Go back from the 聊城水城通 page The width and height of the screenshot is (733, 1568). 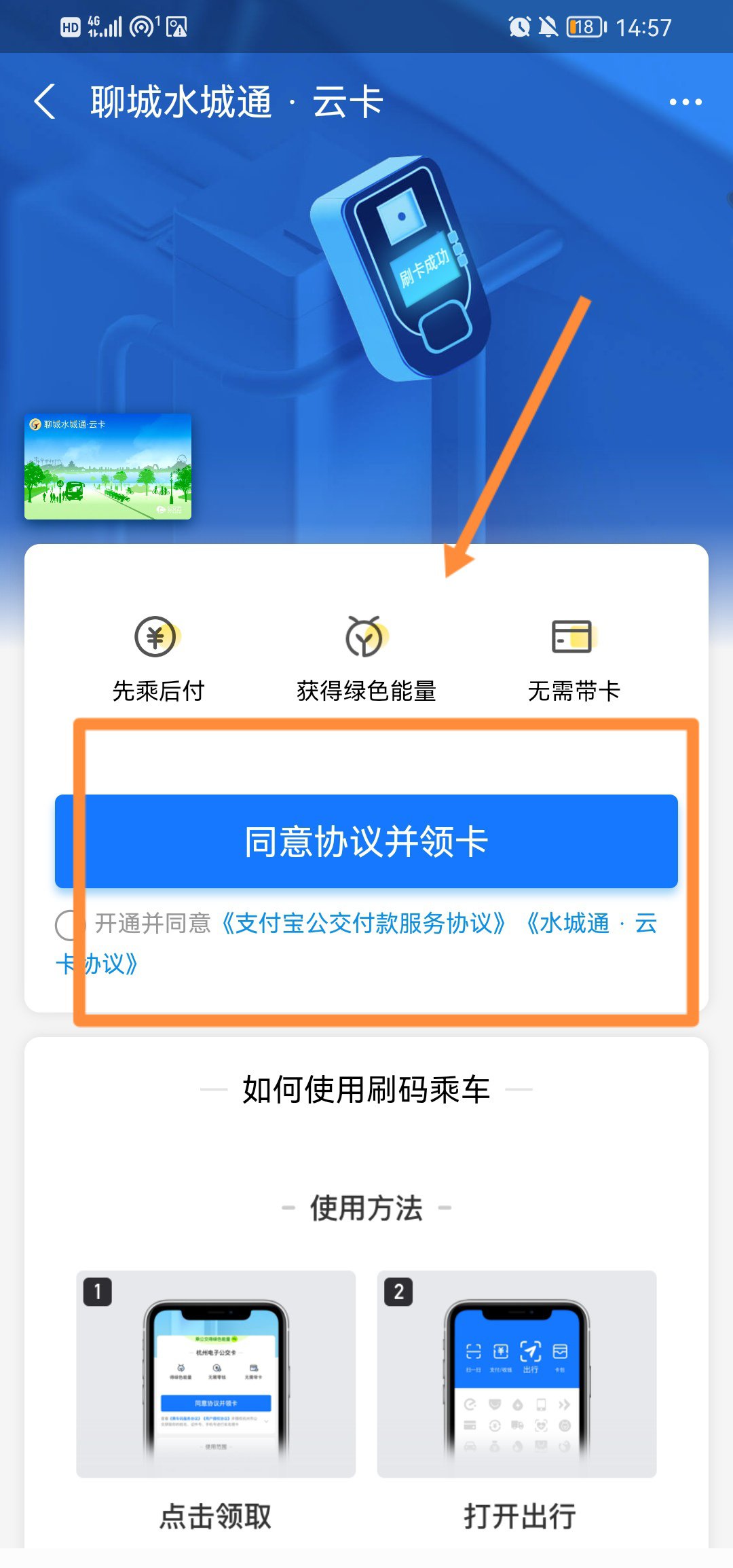45,102
